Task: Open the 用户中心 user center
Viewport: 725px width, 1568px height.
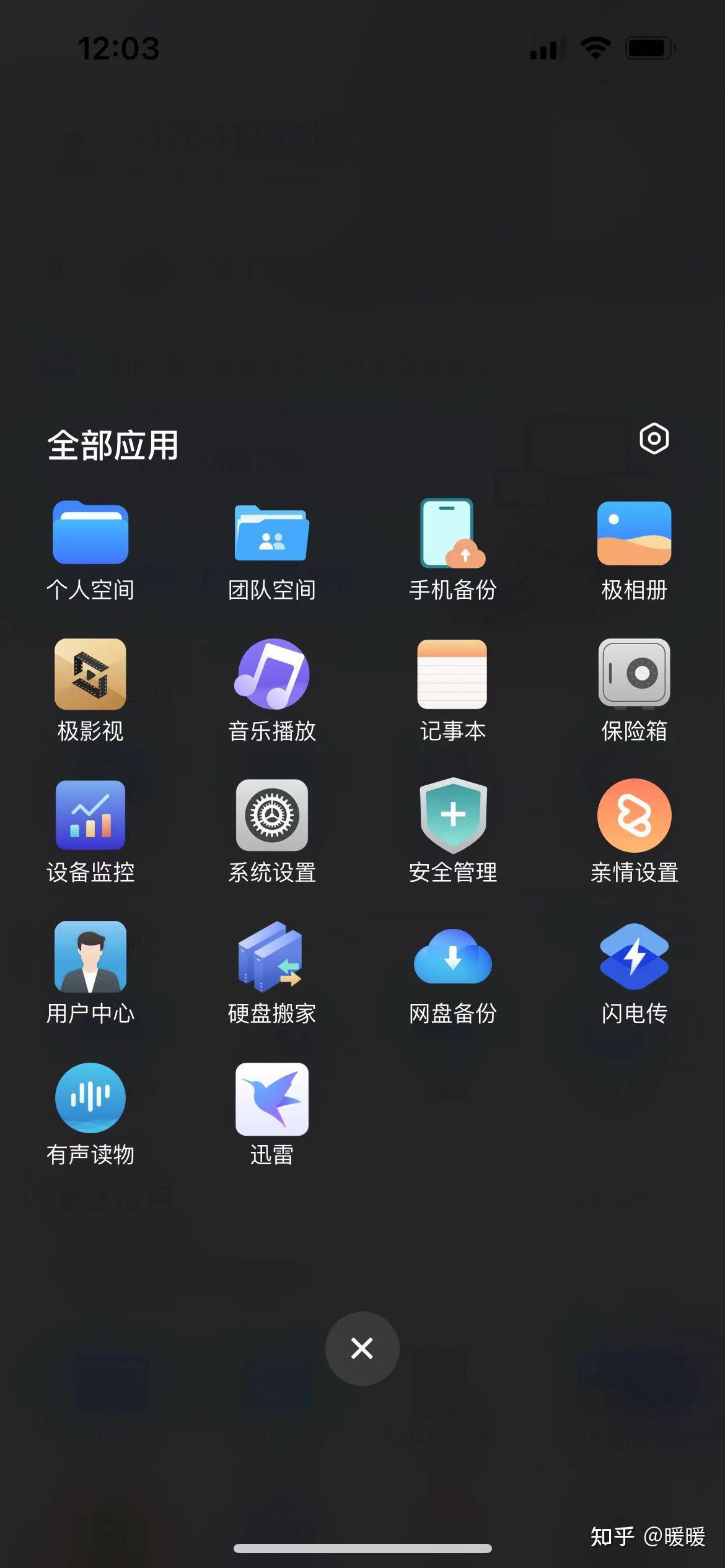Action: point(90,957)
